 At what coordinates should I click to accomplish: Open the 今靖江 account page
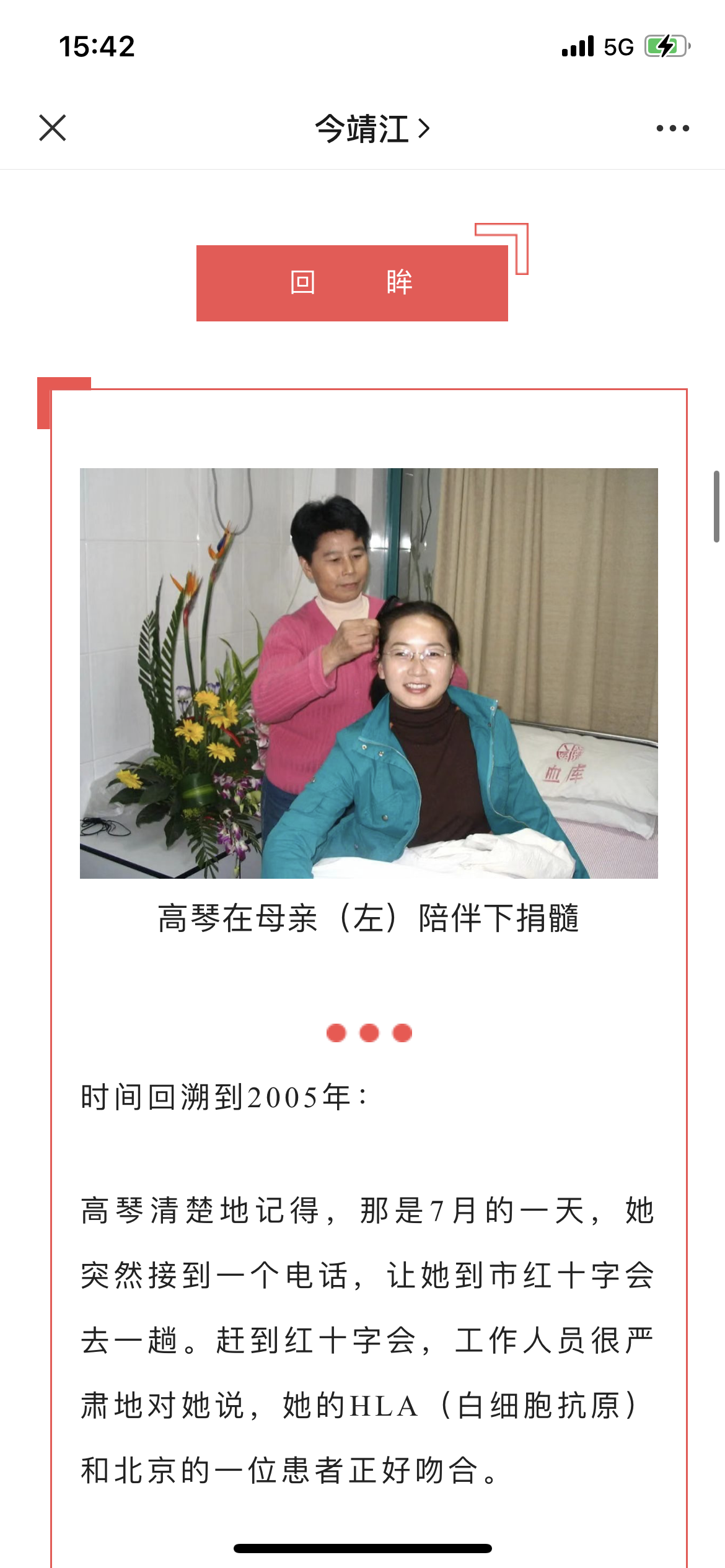point(371,129)
